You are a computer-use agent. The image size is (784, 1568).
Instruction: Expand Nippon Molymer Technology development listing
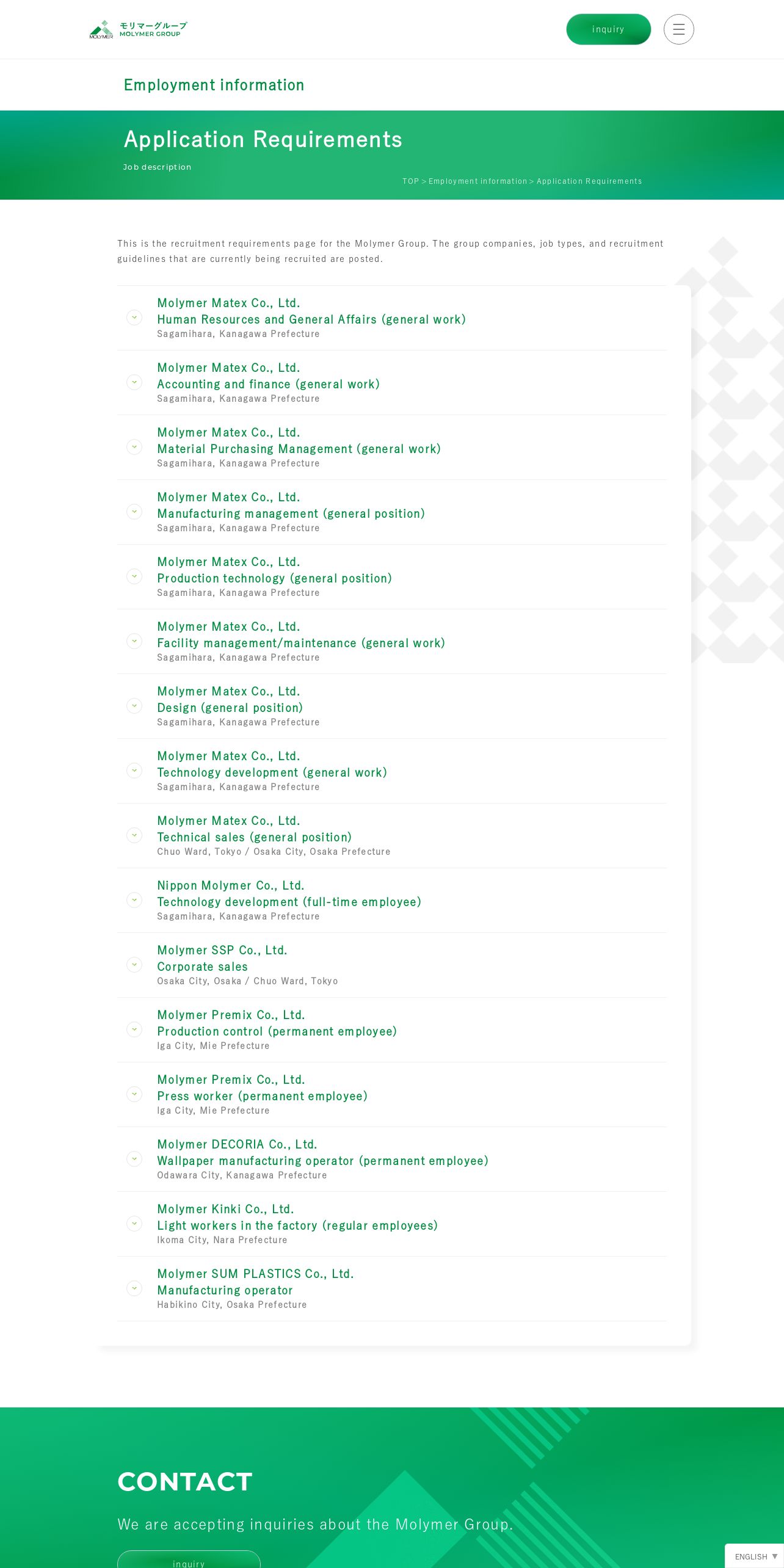point(391,900)
